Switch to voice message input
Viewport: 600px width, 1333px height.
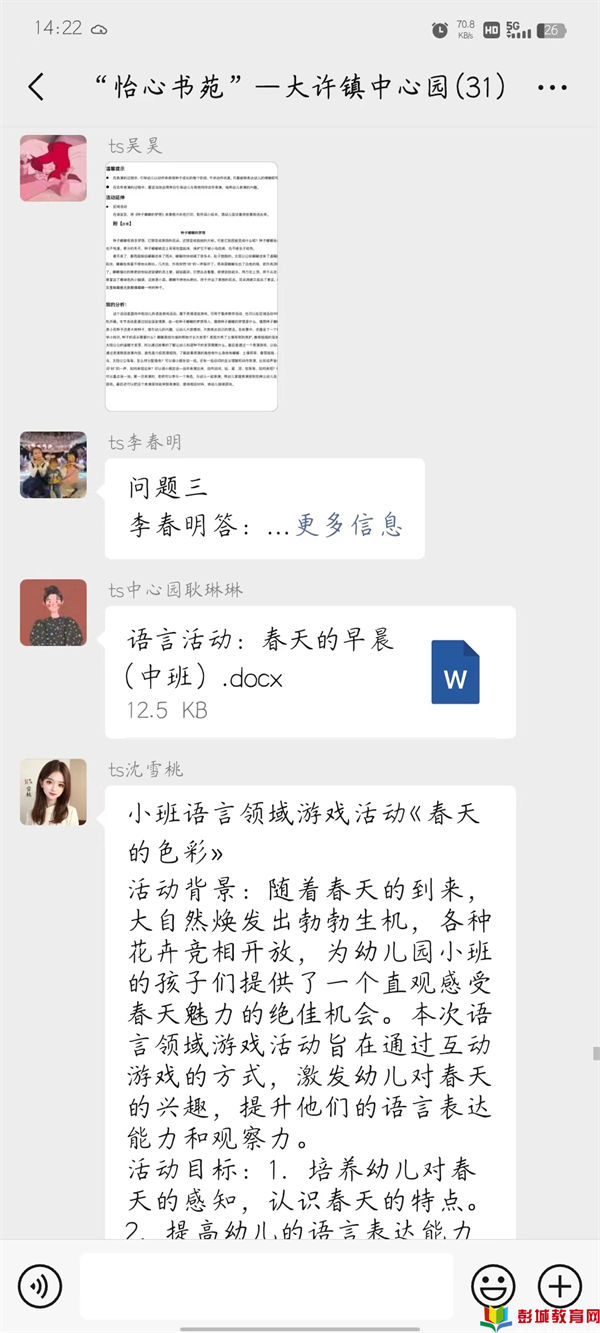pyautogui.click(x=40, y=1285)
